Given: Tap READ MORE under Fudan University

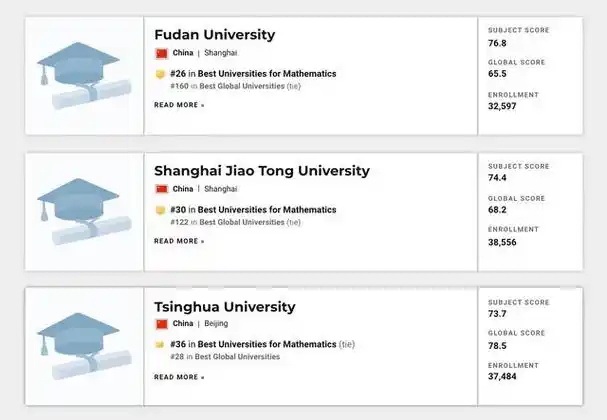Looking at the screenshot, I should coord(179,104).
